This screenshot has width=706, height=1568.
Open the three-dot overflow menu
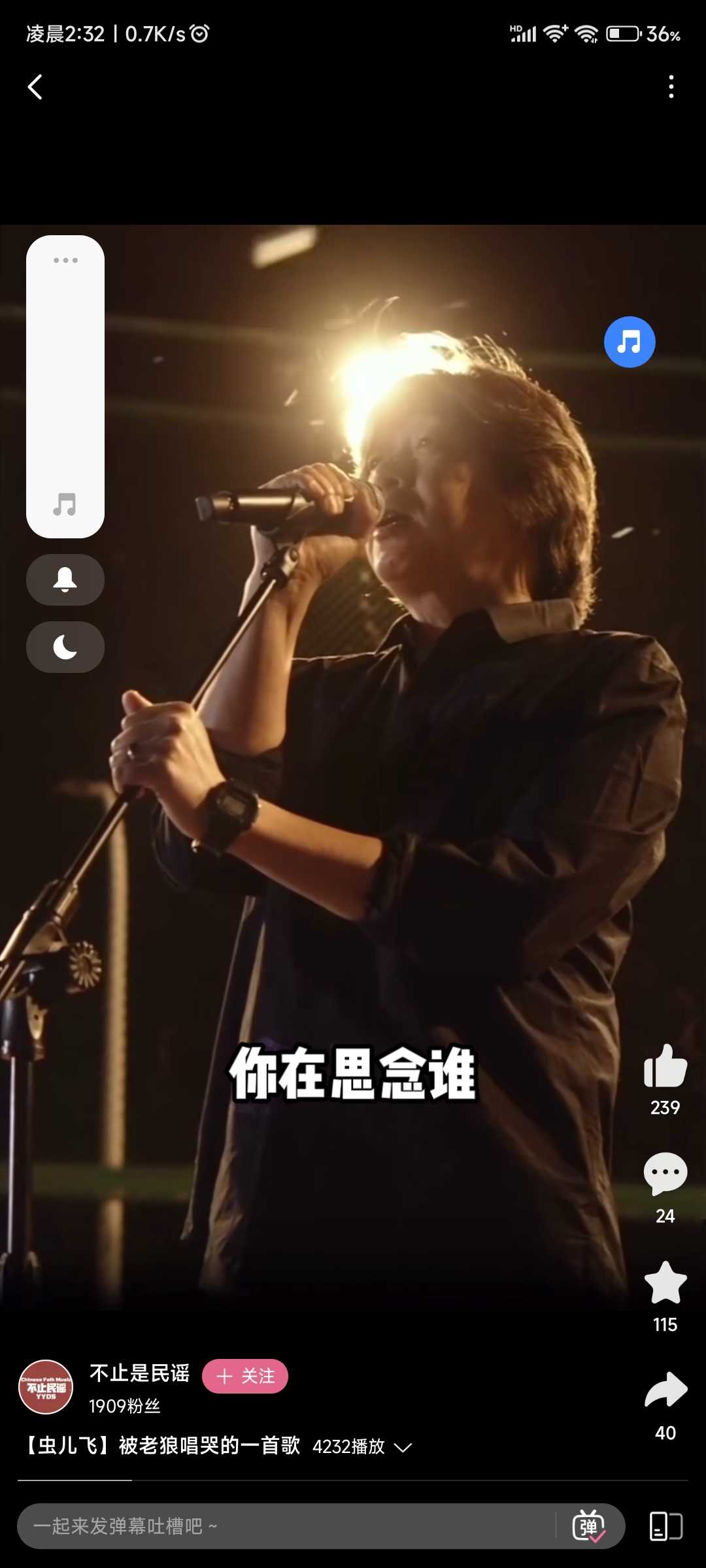click(671, 87)
